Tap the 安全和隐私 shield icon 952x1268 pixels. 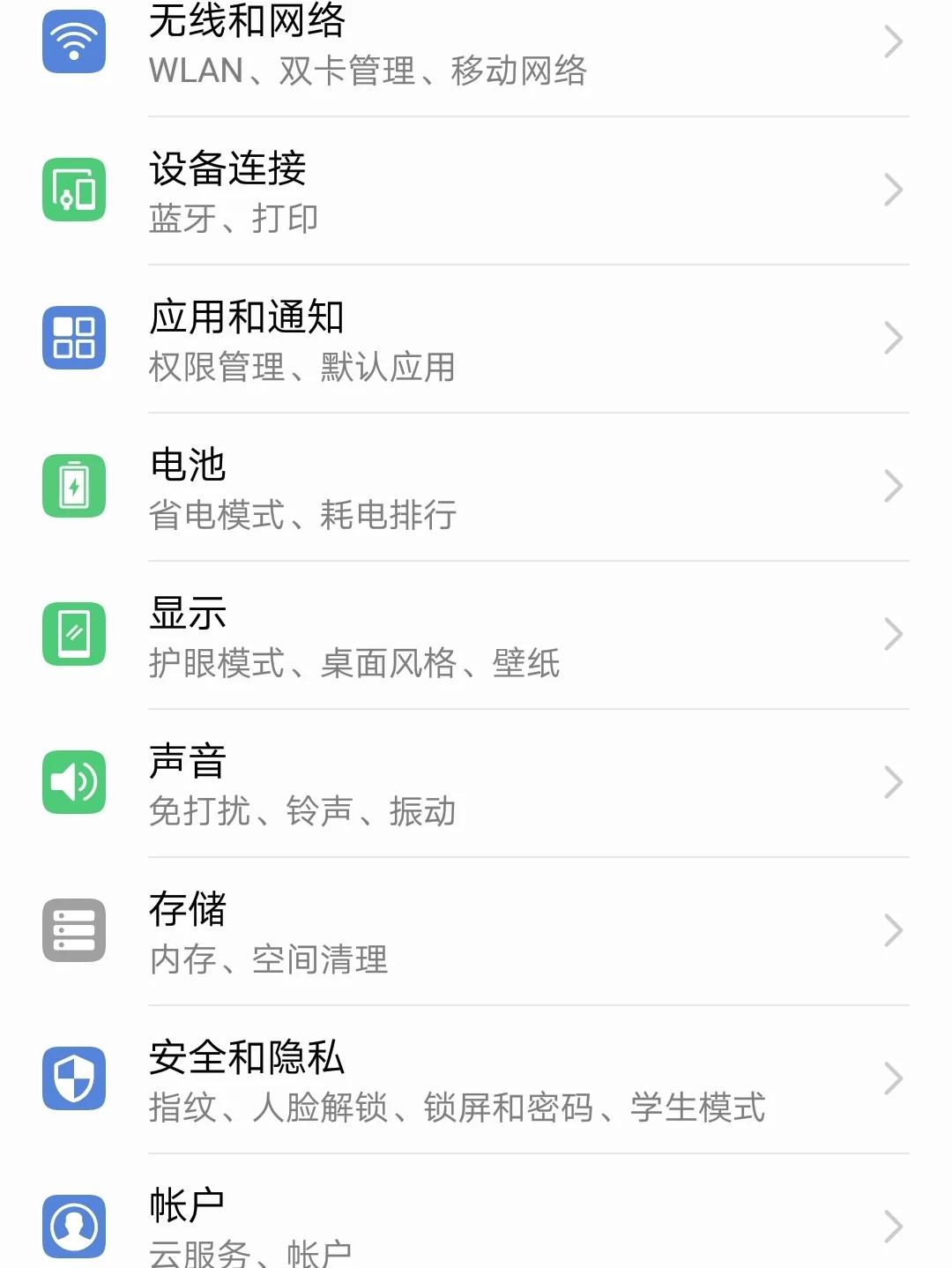75,1079
